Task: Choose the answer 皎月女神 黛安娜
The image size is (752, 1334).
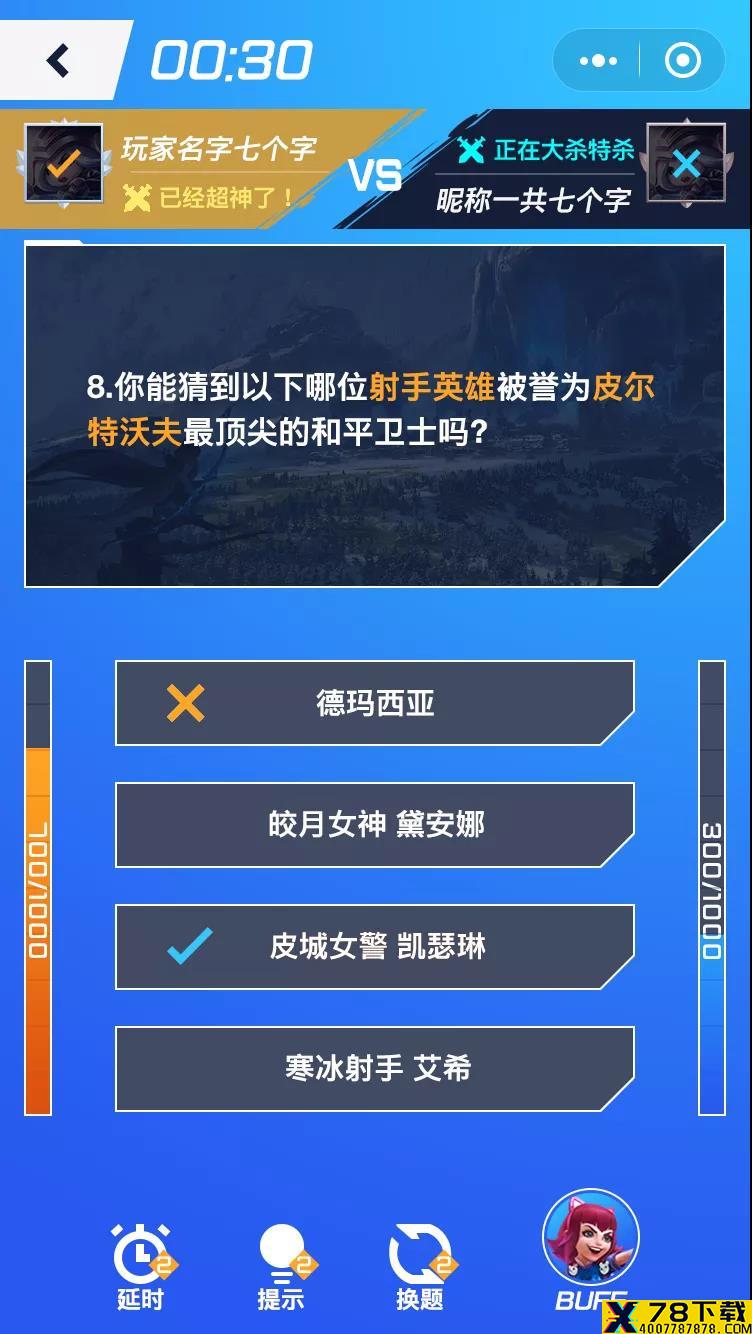Action: click(x=375, y=825)
